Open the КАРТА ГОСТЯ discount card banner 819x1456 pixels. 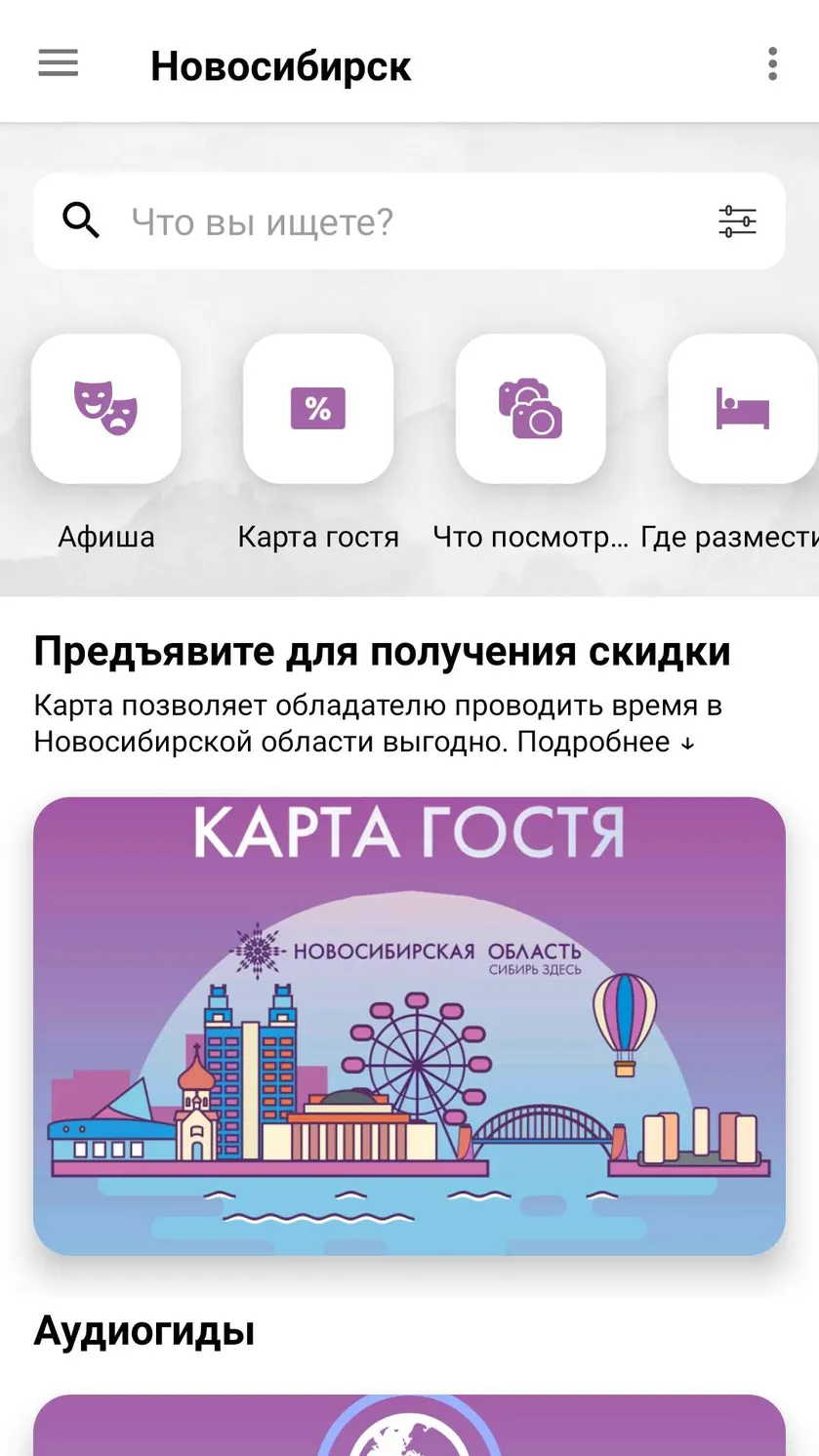point(409,1026)
